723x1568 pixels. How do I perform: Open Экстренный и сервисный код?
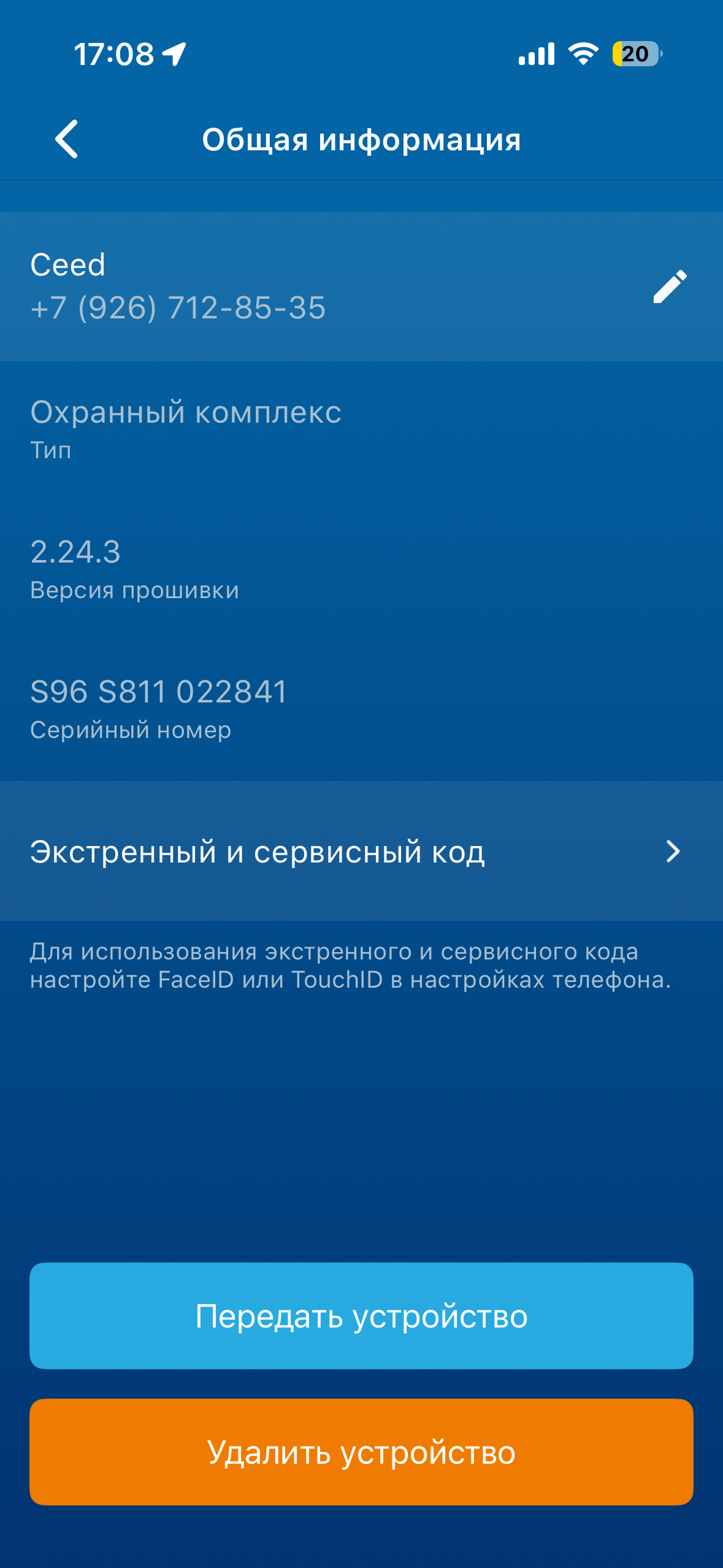361,851
